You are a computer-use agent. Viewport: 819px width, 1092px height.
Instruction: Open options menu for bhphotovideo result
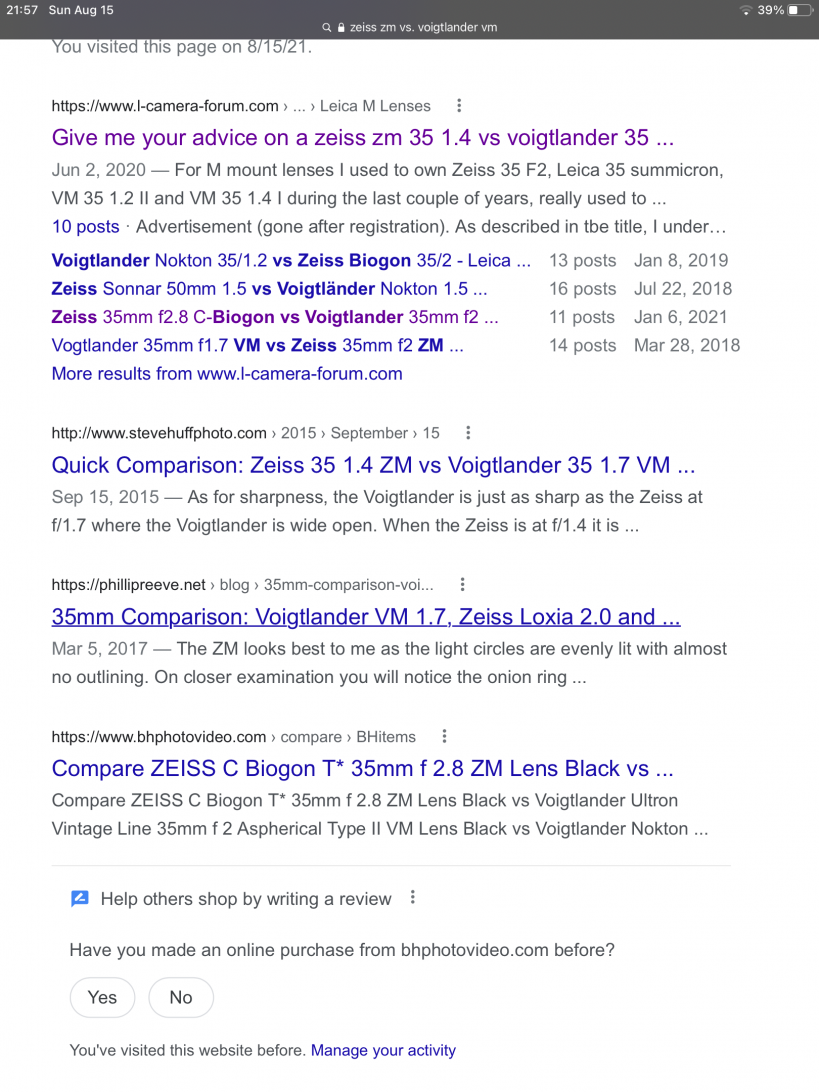[x=444, y=737]
